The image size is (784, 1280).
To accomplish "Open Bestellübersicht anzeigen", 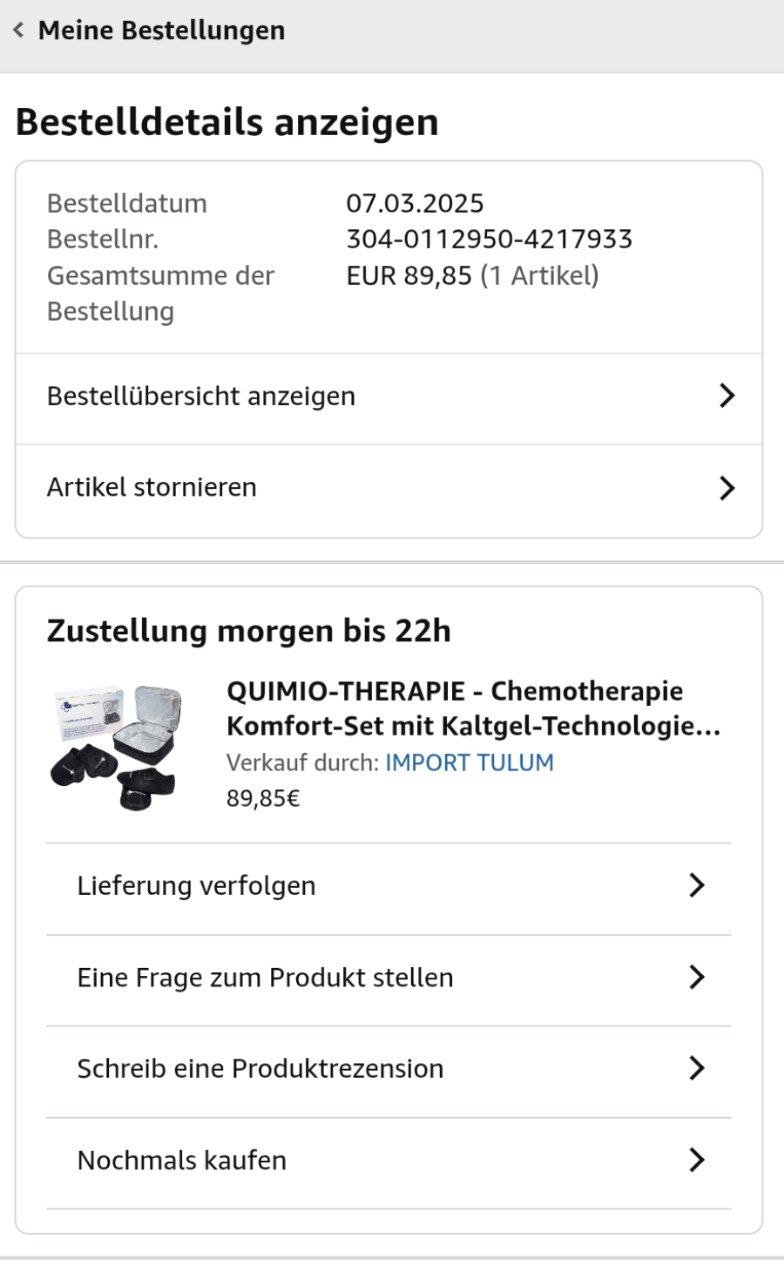I will 389,397.
